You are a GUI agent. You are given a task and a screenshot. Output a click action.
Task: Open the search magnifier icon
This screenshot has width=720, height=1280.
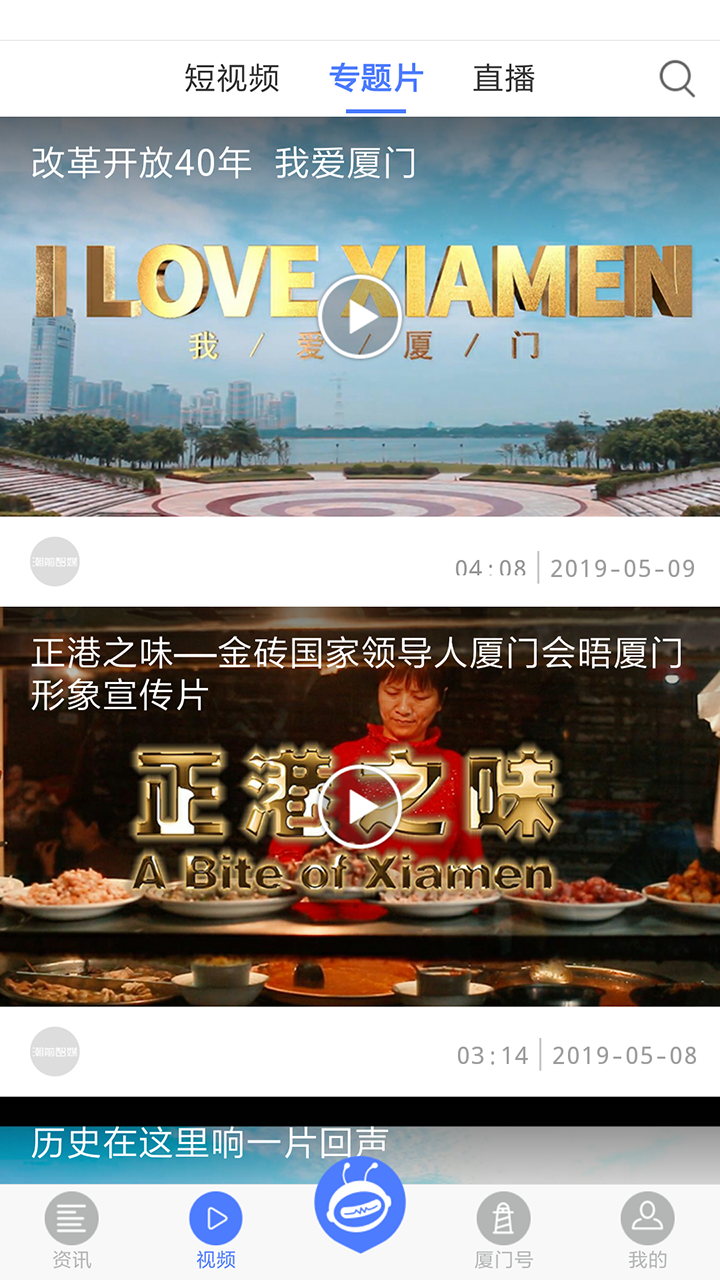(677, 78)
